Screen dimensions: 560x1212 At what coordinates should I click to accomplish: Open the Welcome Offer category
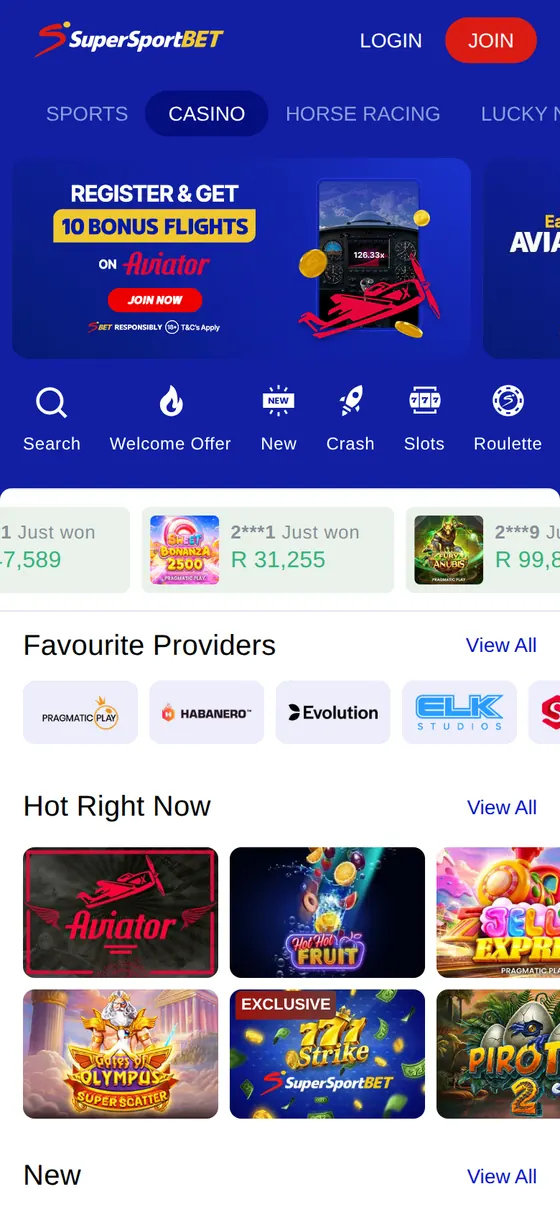click(x=170, y=419)
